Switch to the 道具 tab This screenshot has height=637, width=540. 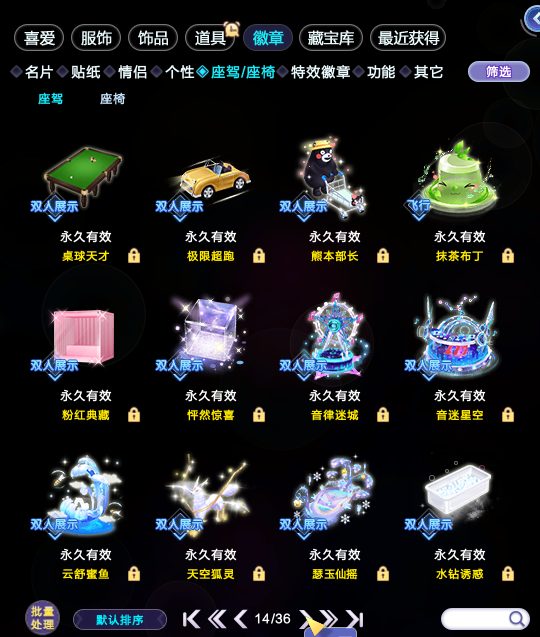pyautogui.click(x=210, y=38)
